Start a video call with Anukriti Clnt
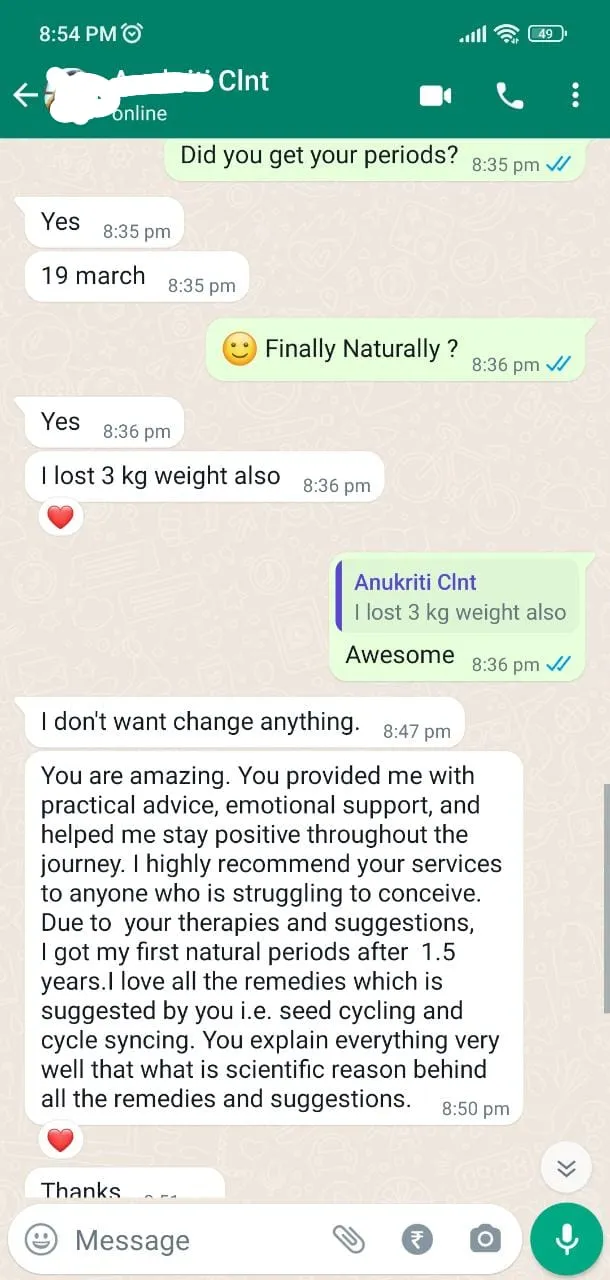This screenshot has height=1280, width=610. click(x=435, y=95)
